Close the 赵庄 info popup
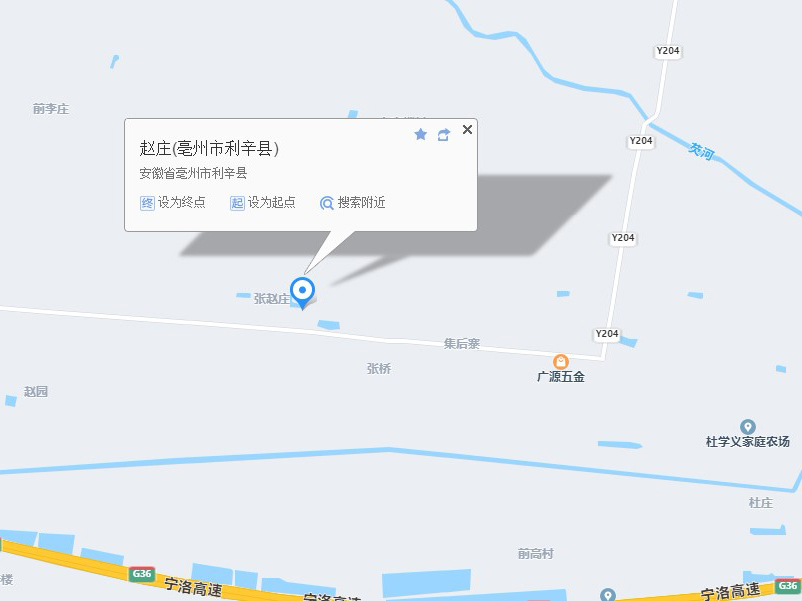This screenshot has height=601, width=802. point(467,130)
